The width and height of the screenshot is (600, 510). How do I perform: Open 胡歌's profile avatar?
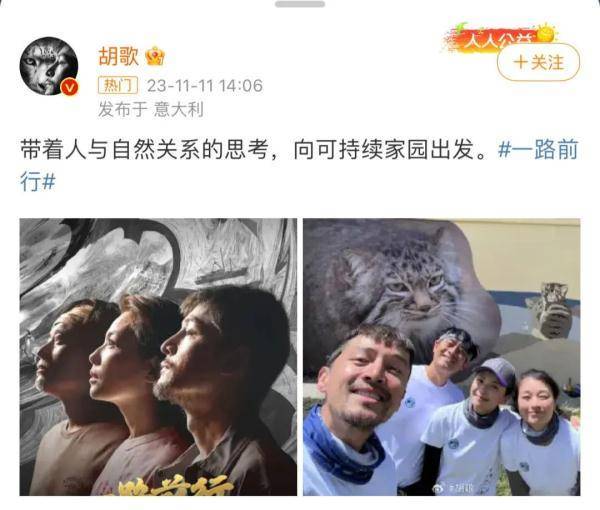[49, 67]
